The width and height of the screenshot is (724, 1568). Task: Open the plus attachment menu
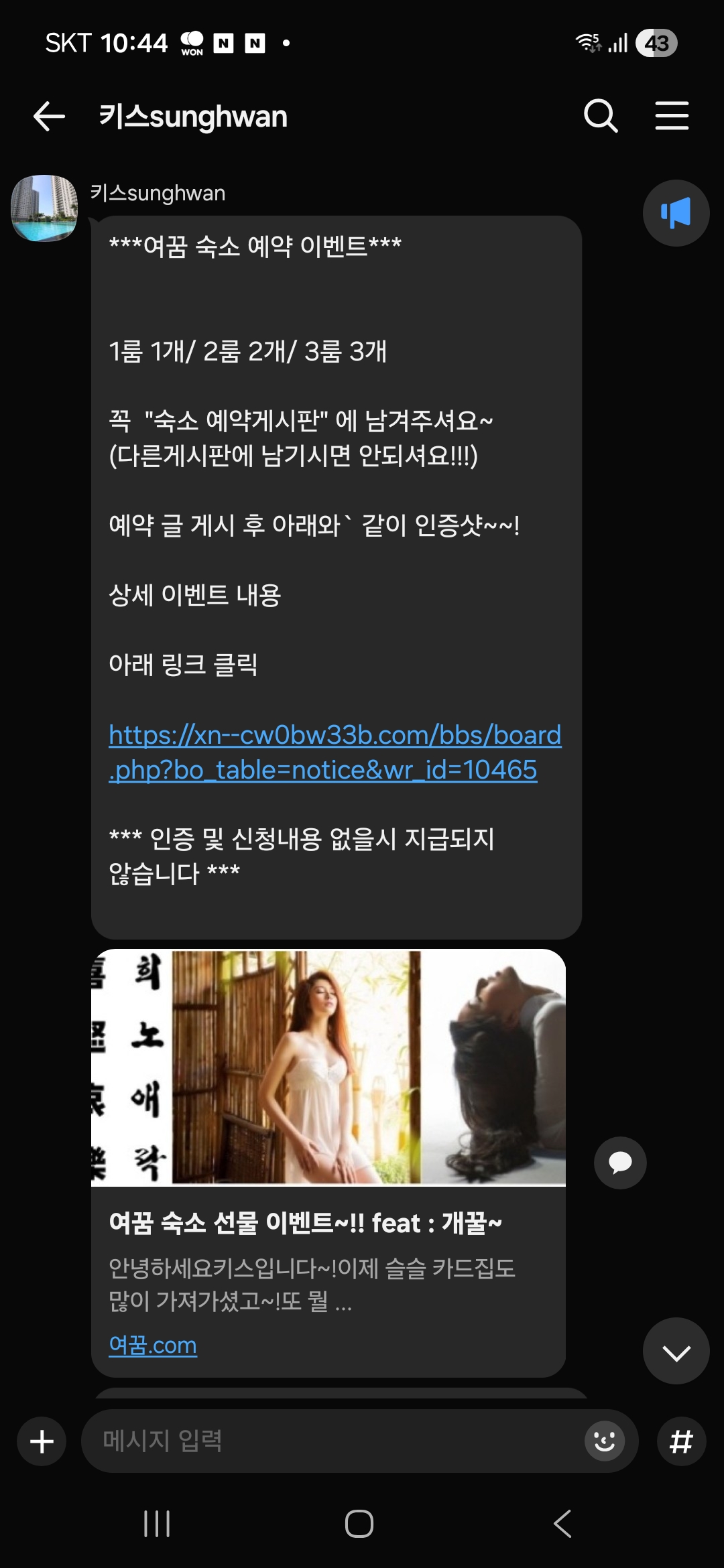click(42, 1441)
